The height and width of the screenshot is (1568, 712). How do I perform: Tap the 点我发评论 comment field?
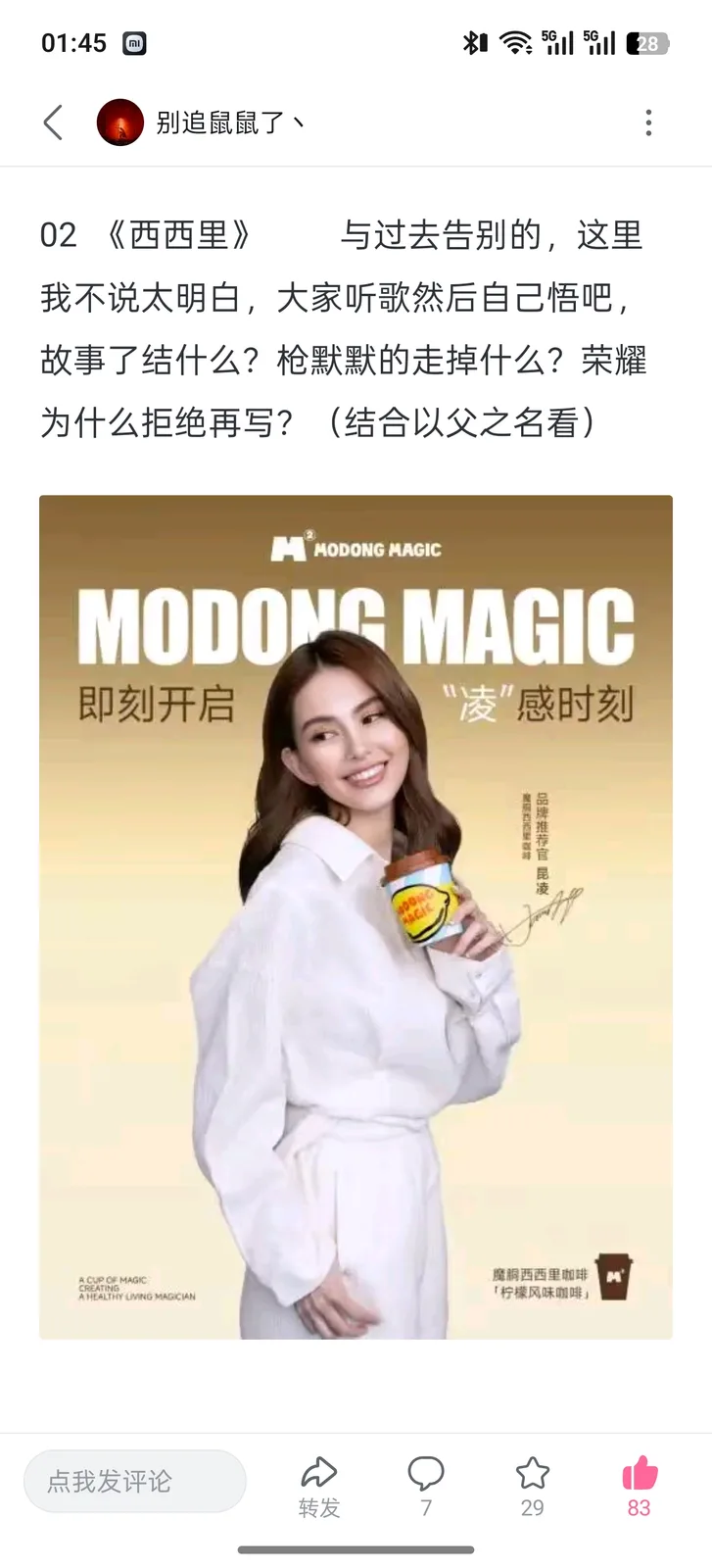tap(135, 1481)
